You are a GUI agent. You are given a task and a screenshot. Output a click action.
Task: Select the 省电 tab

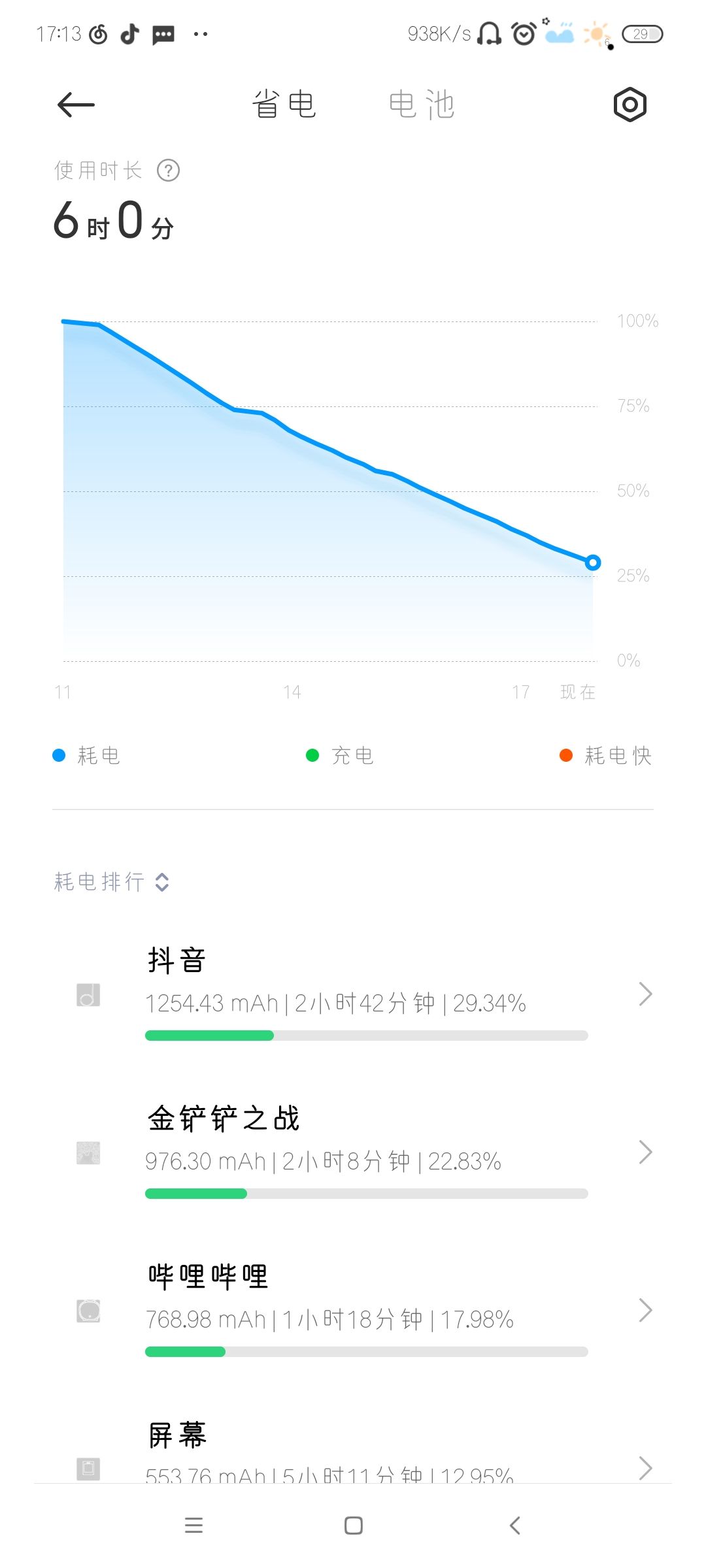284,105
